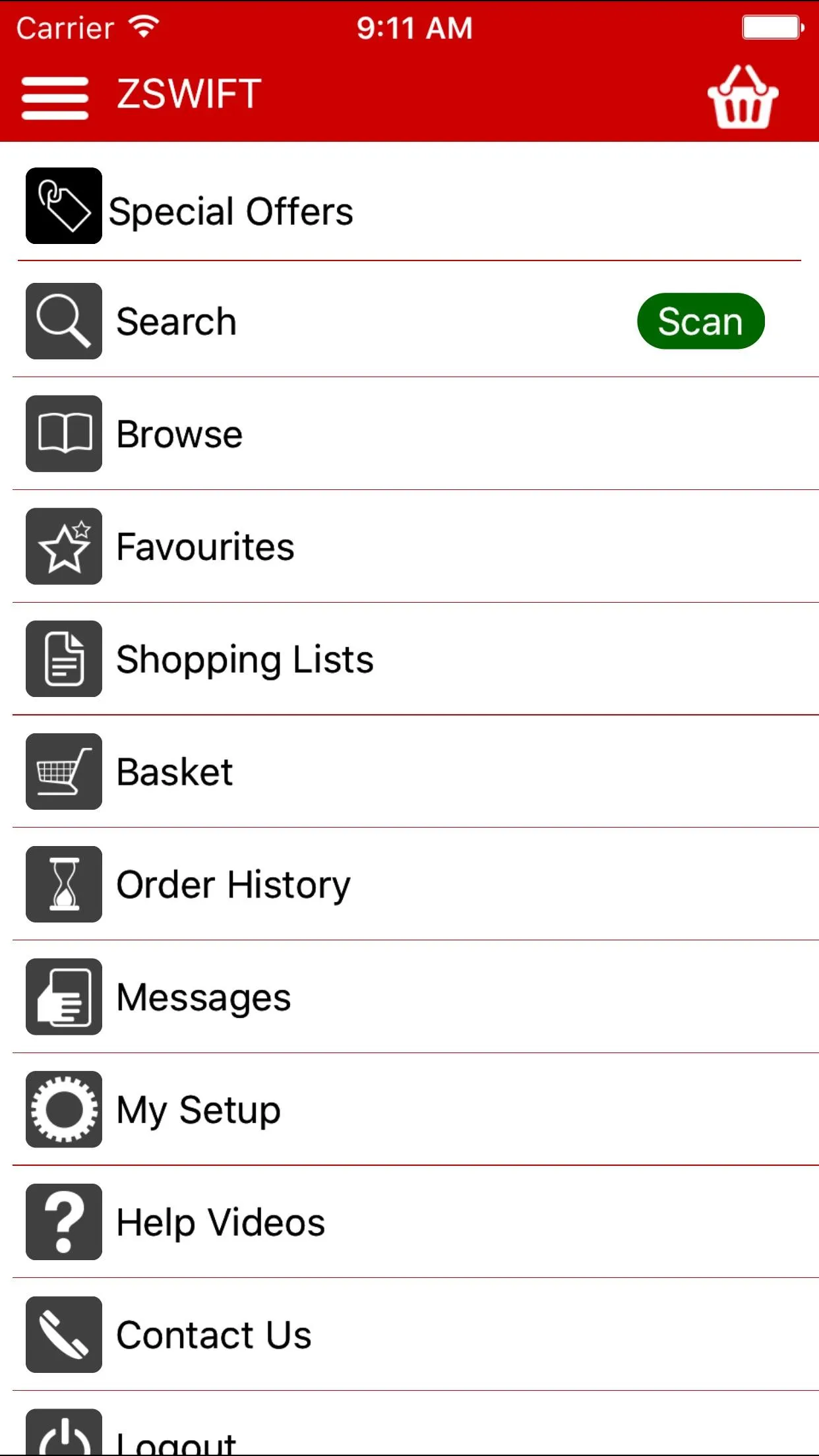
Task: Tap the green Scan button
Action: pyautogui.click(x=700, y=321)
